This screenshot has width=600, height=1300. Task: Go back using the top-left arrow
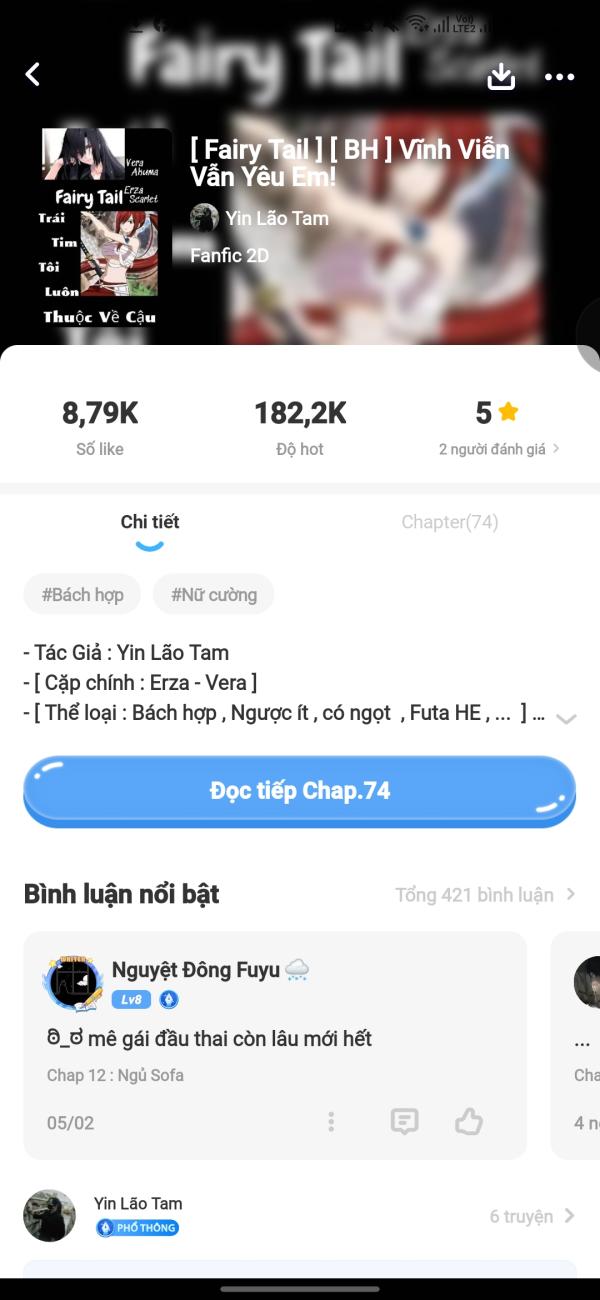33,74
